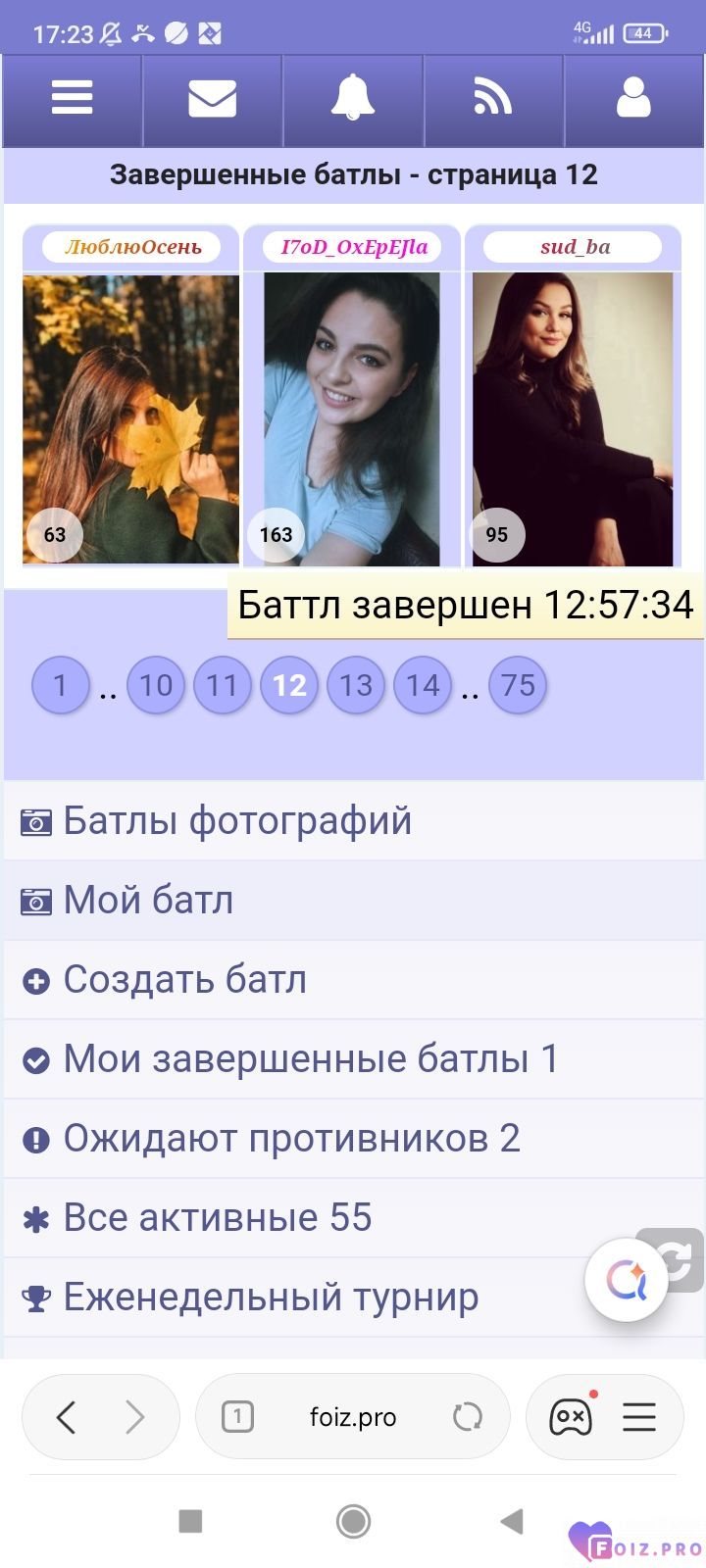Image resolution: width=706 pixels, height=1568 pixels.
Task: Open Батлы фотографий section
Action: tap(237, 821)
